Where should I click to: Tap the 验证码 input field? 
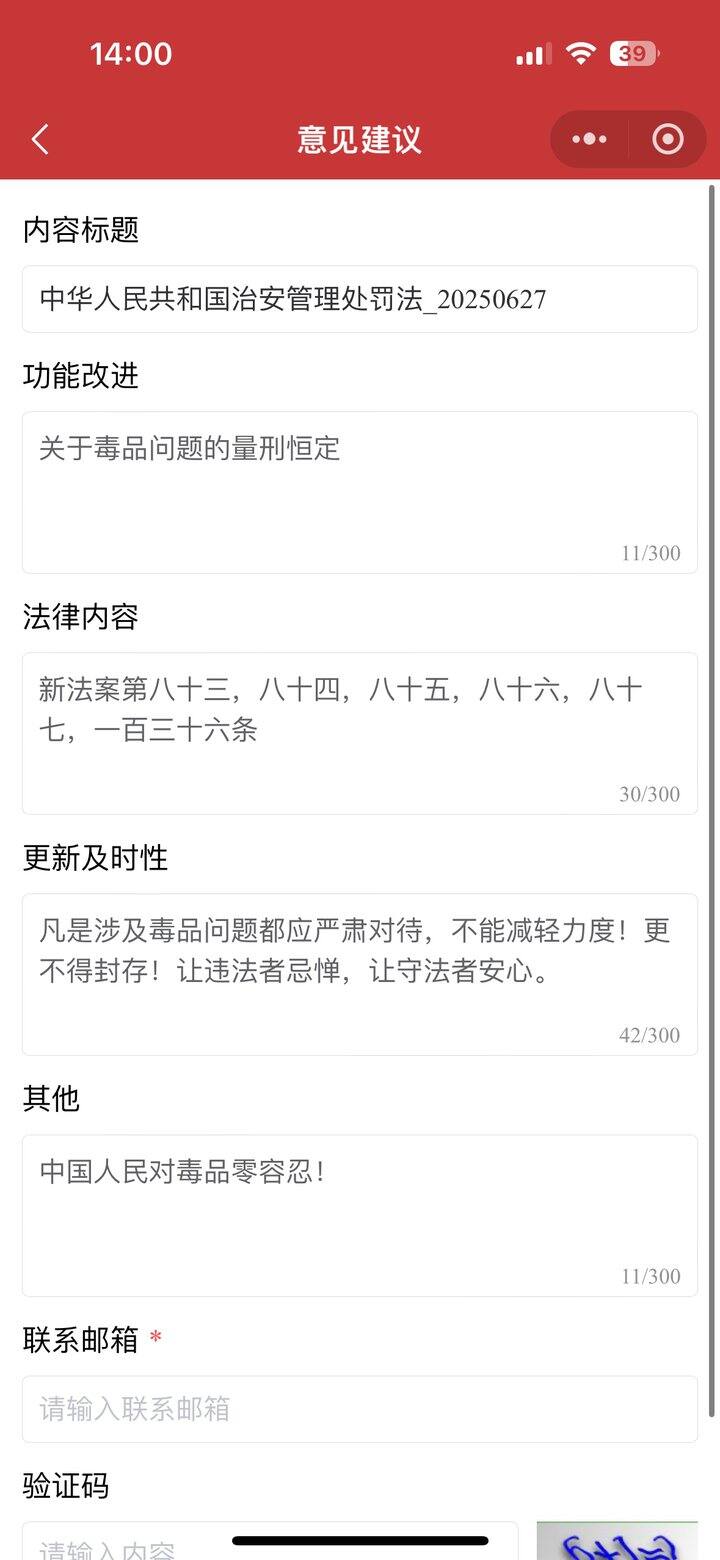pos(270,1545)
